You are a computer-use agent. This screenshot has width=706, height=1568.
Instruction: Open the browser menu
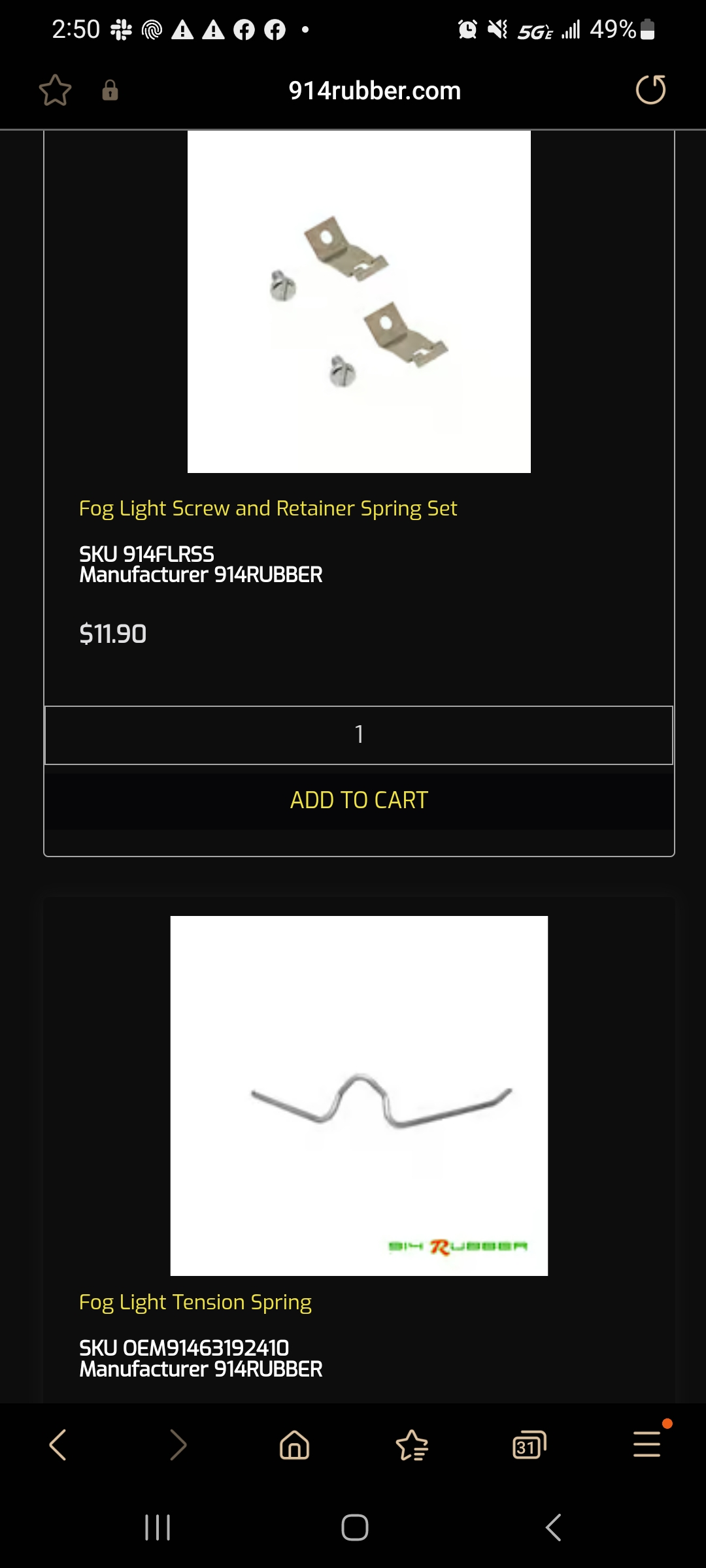point(647,1445)
